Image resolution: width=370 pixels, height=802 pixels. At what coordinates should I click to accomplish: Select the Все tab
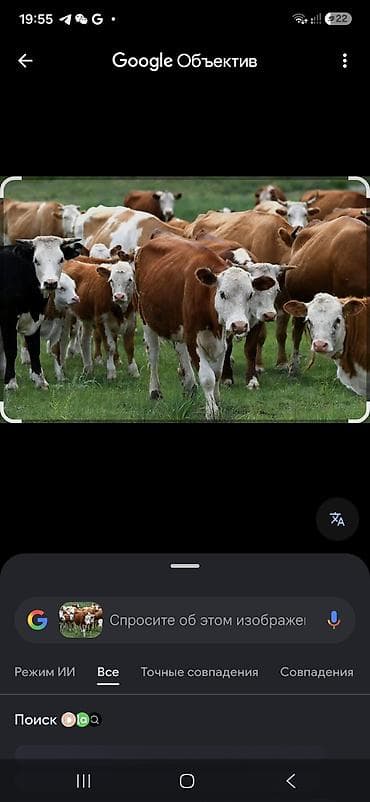pos(108,672)
